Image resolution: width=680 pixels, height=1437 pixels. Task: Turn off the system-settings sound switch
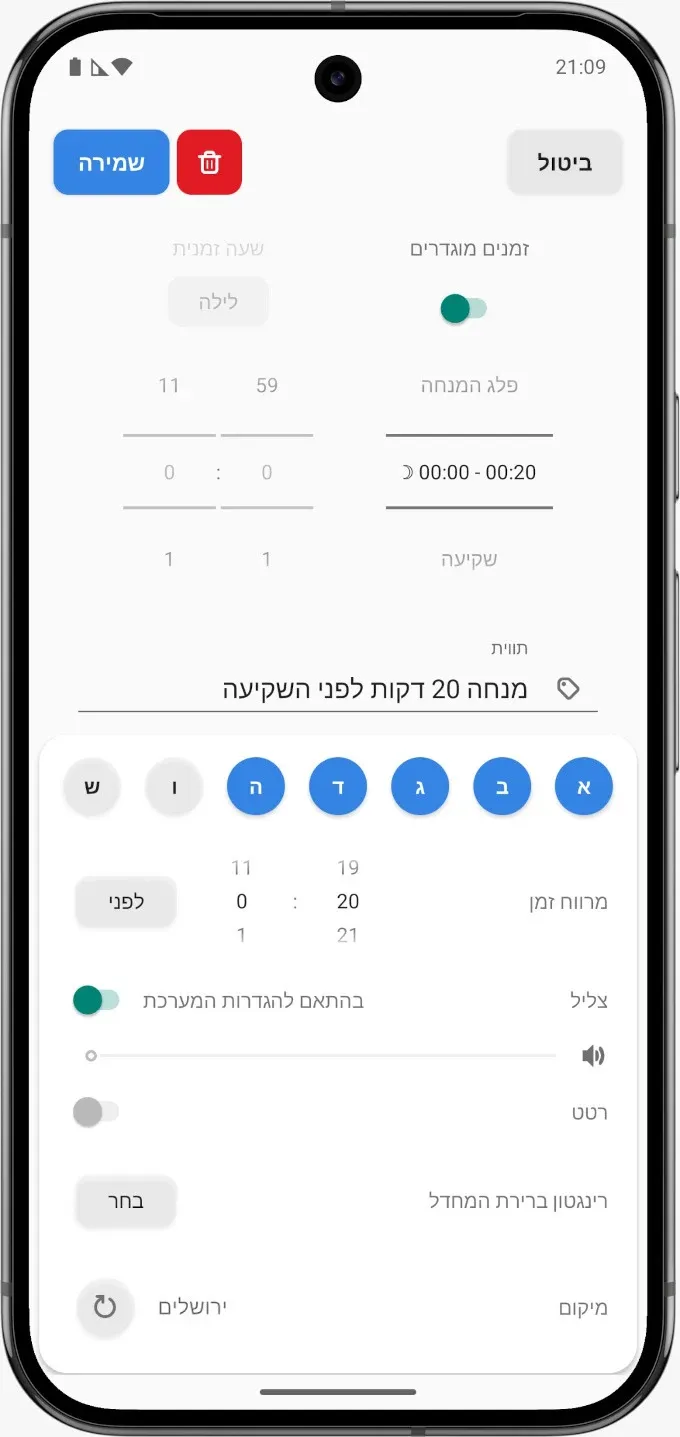(96, 1000)
